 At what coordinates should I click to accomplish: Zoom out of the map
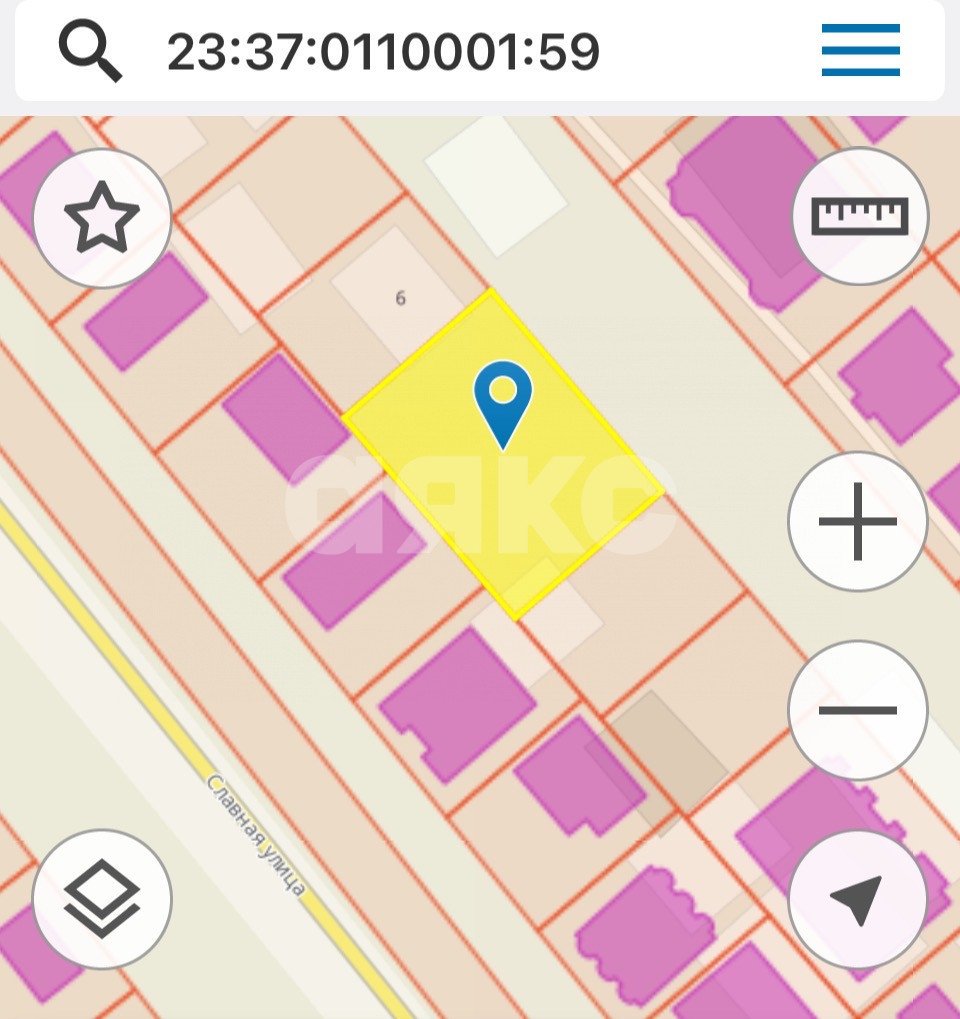point(857,710)
